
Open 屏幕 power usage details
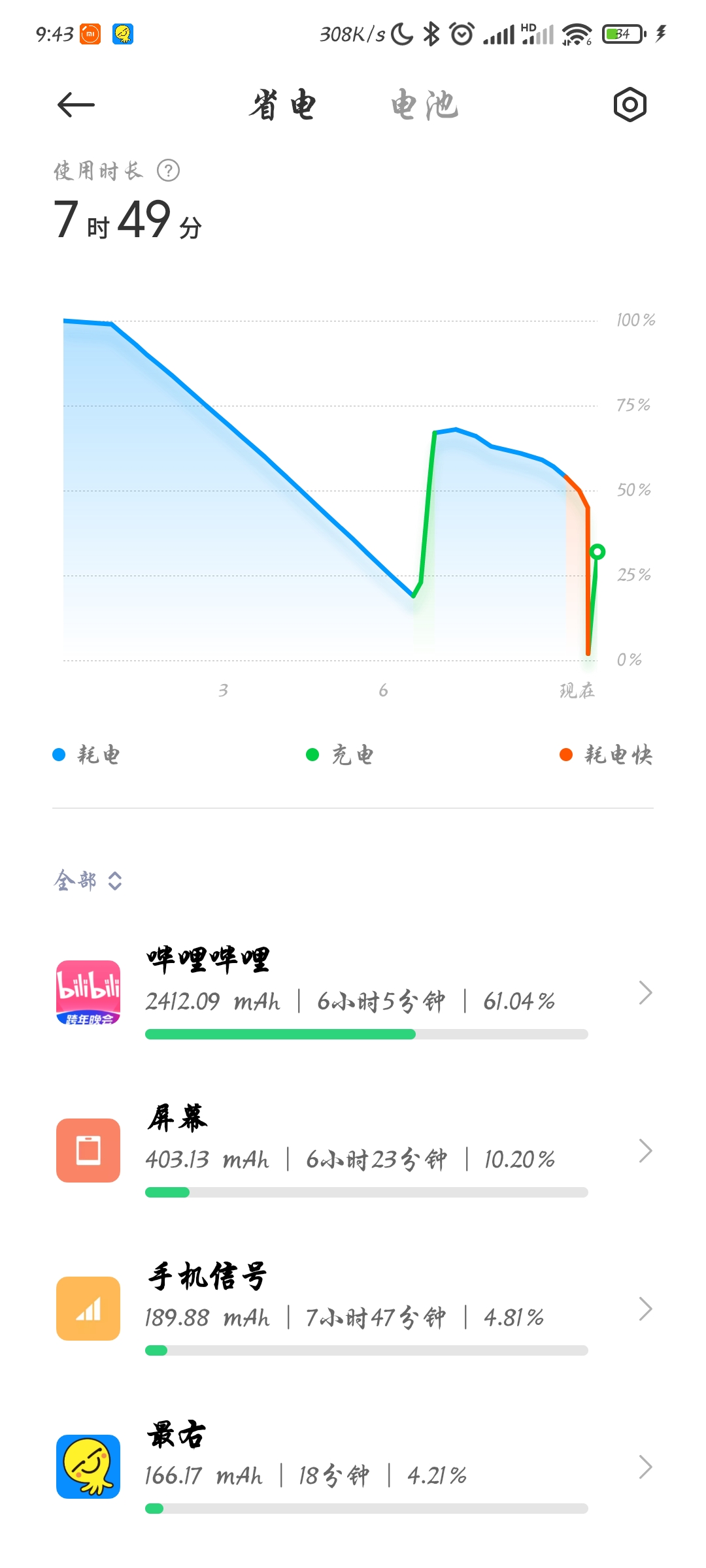coord(353,1151)
